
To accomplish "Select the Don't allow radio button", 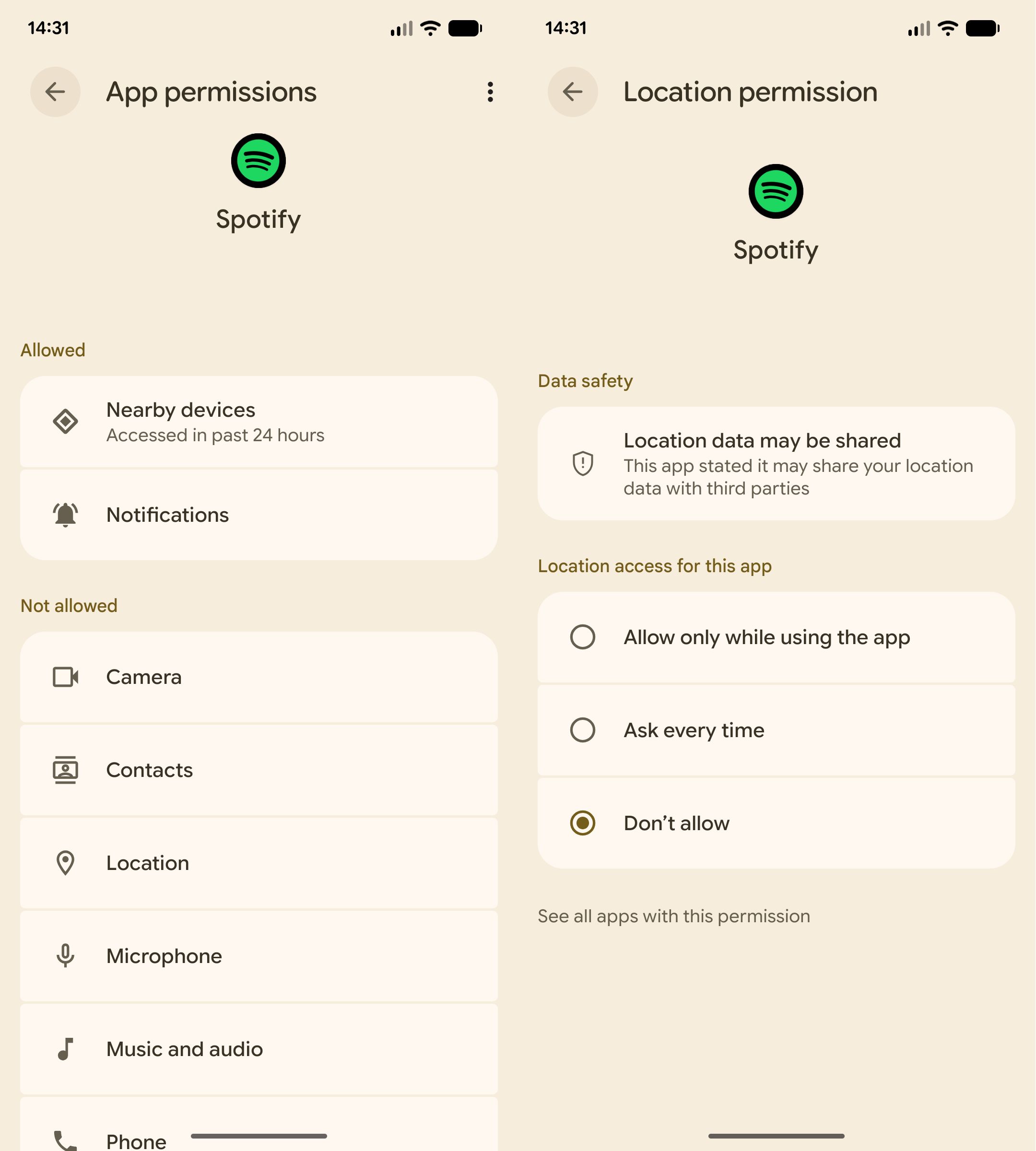I will 583,823.
